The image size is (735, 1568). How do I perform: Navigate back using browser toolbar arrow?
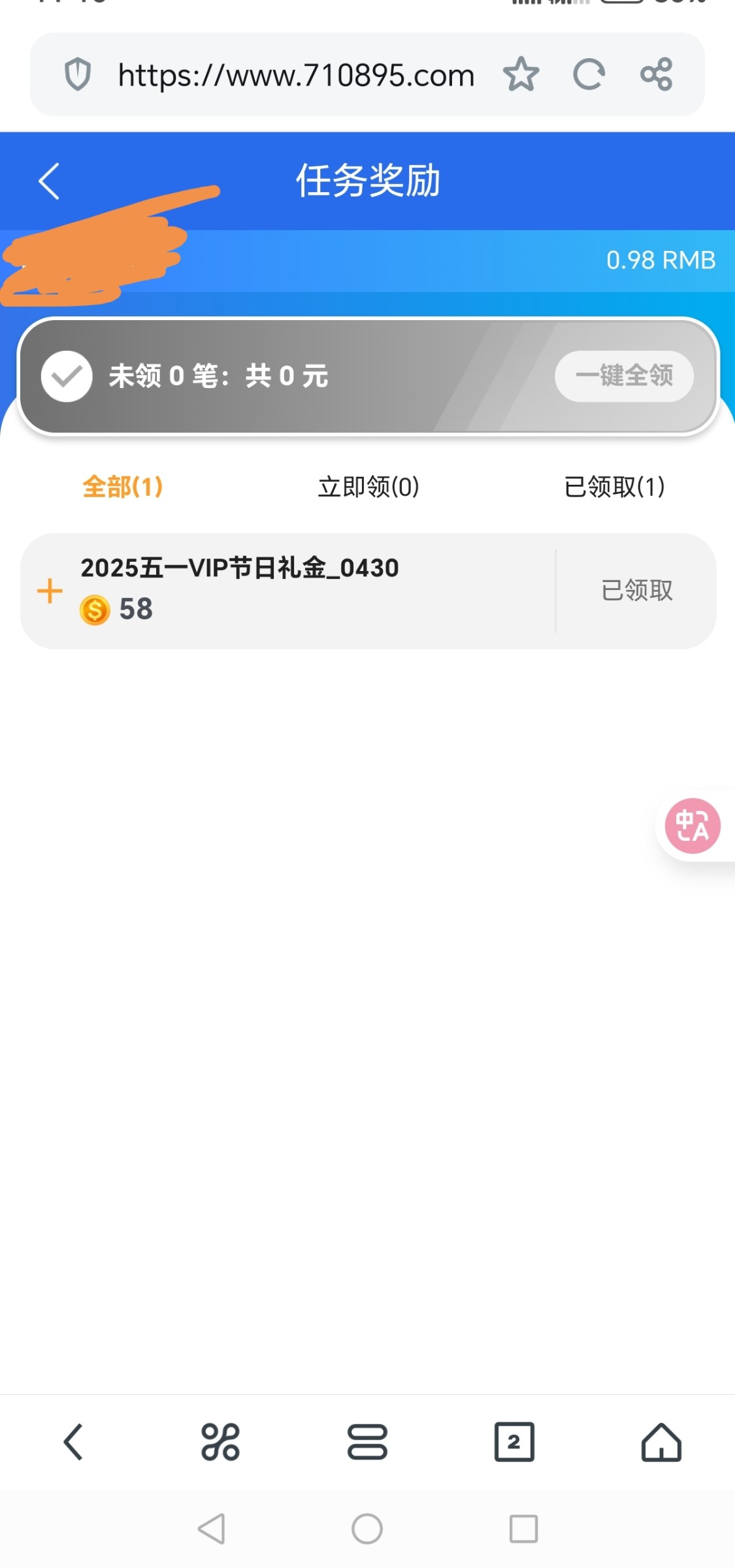(x=73, y=1441)
